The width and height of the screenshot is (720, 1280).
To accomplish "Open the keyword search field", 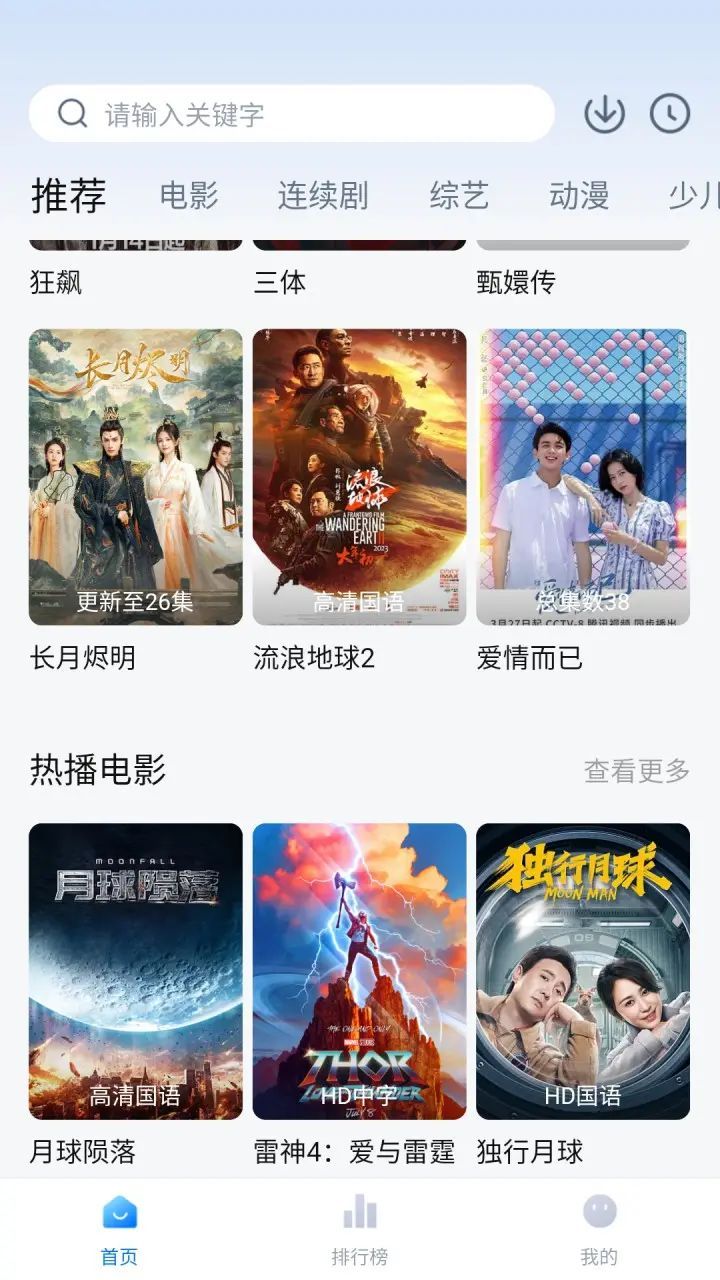I will click(x=300, y=114).
